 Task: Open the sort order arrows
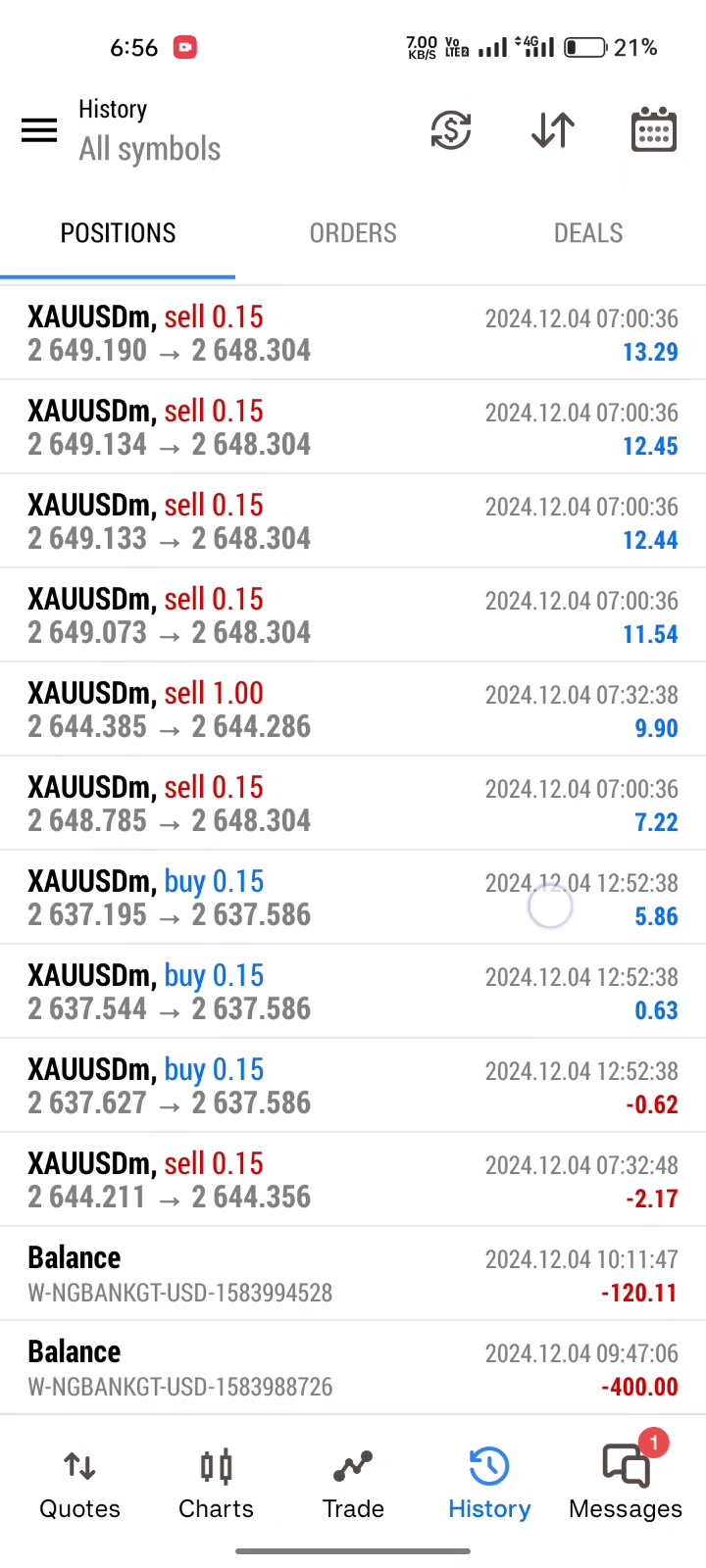pyautogui.click(x=552, y=130)
